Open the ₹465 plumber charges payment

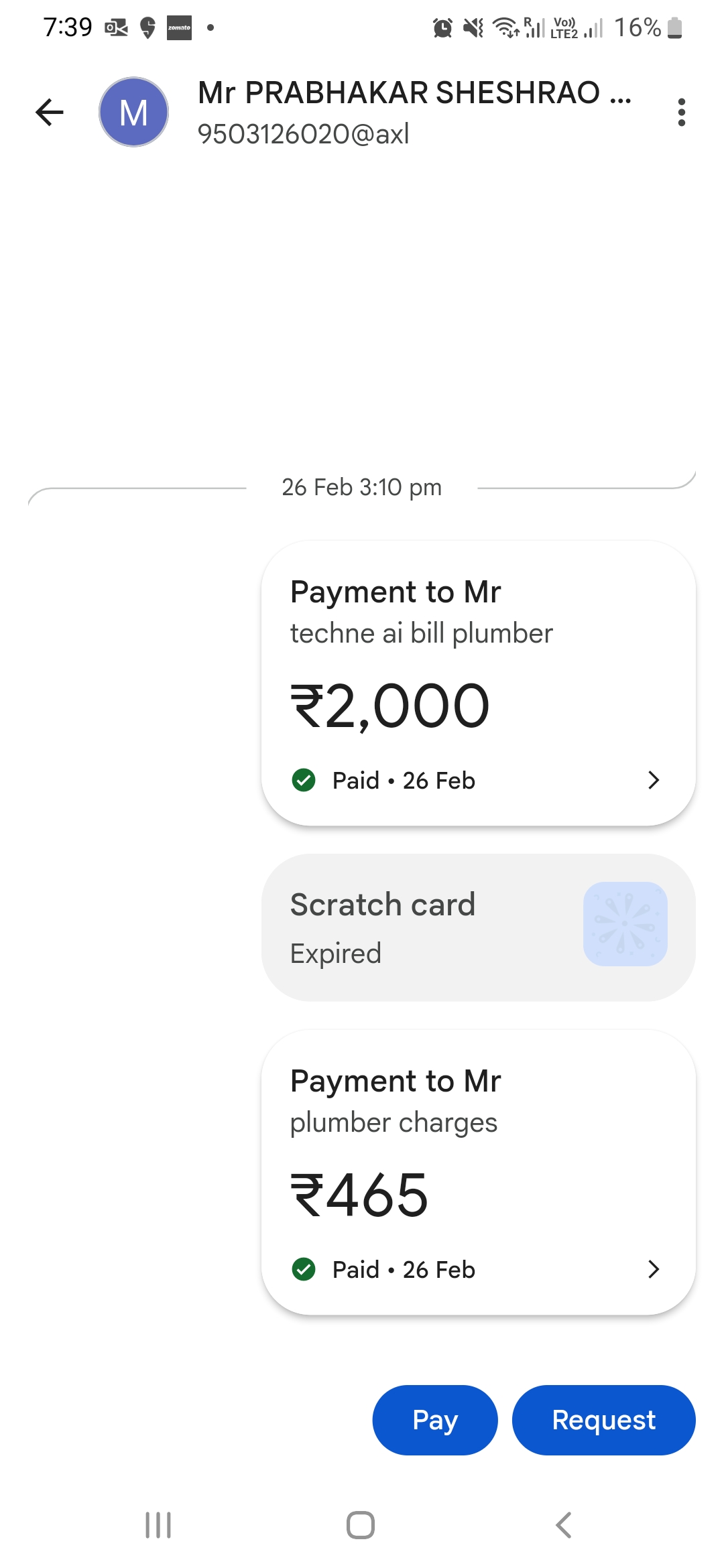[x=478, y=1173]
